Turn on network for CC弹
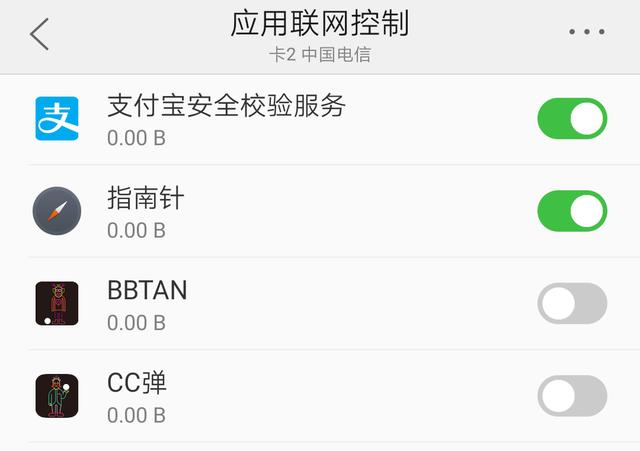This screenshot has width=640, height=451. coord(572,396)
